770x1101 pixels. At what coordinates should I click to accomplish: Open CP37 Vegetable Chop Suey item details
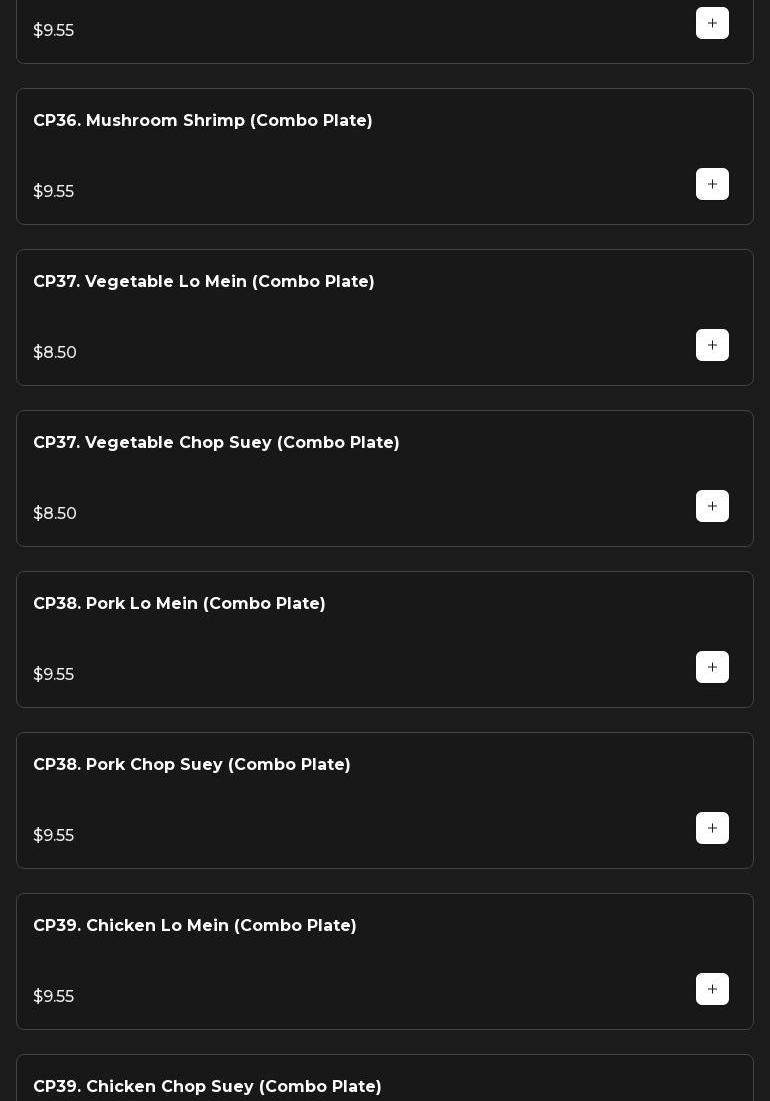click(216, 443)
